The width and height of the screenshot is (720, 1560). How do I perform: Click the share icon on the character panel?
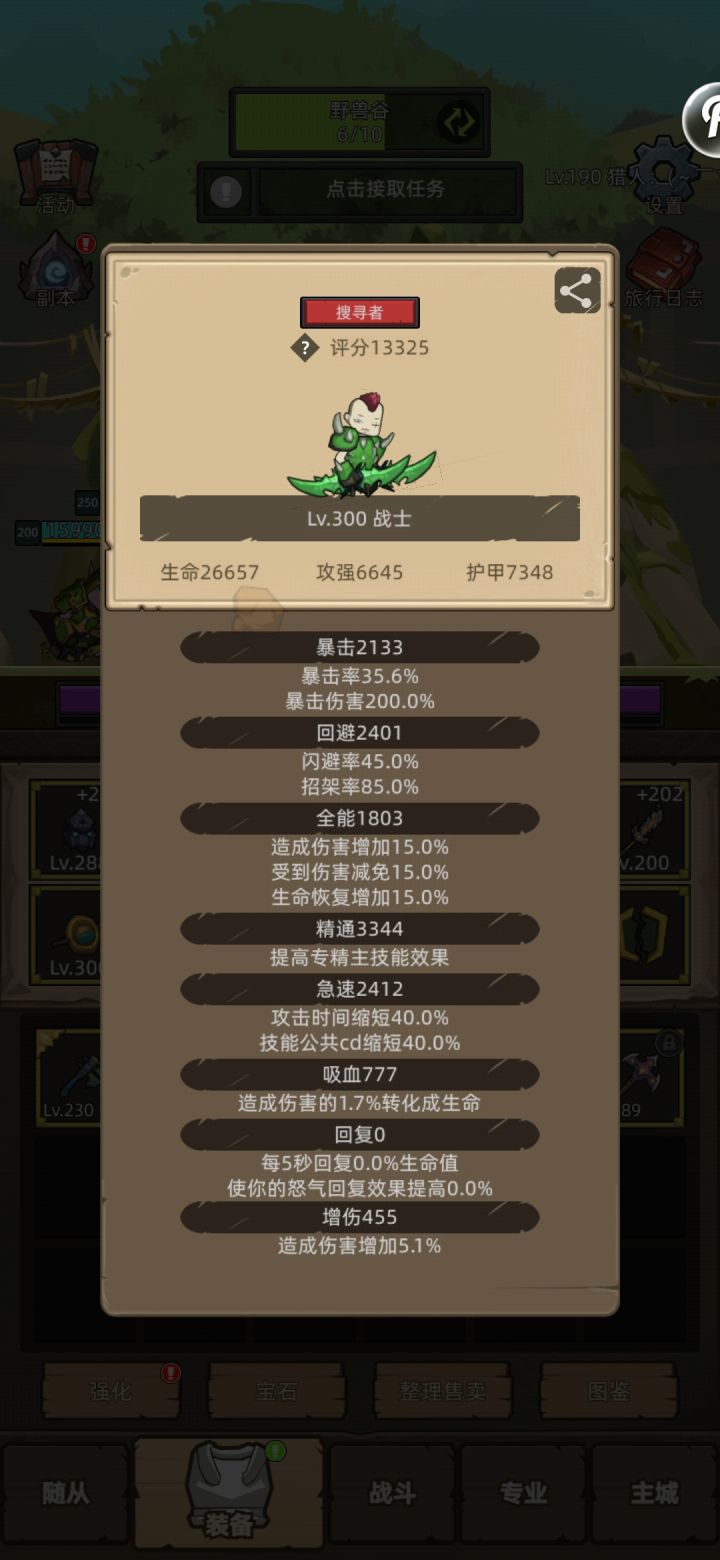(576, 290)
